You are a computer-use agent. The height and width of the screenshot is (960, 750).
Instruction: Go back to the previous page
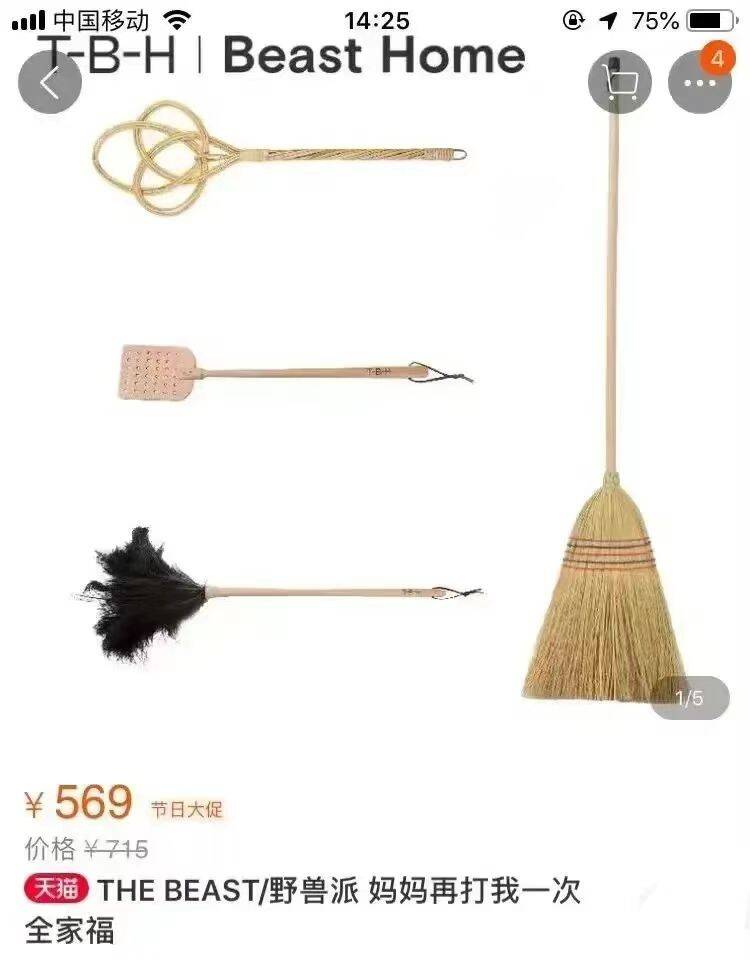[50, 82]
